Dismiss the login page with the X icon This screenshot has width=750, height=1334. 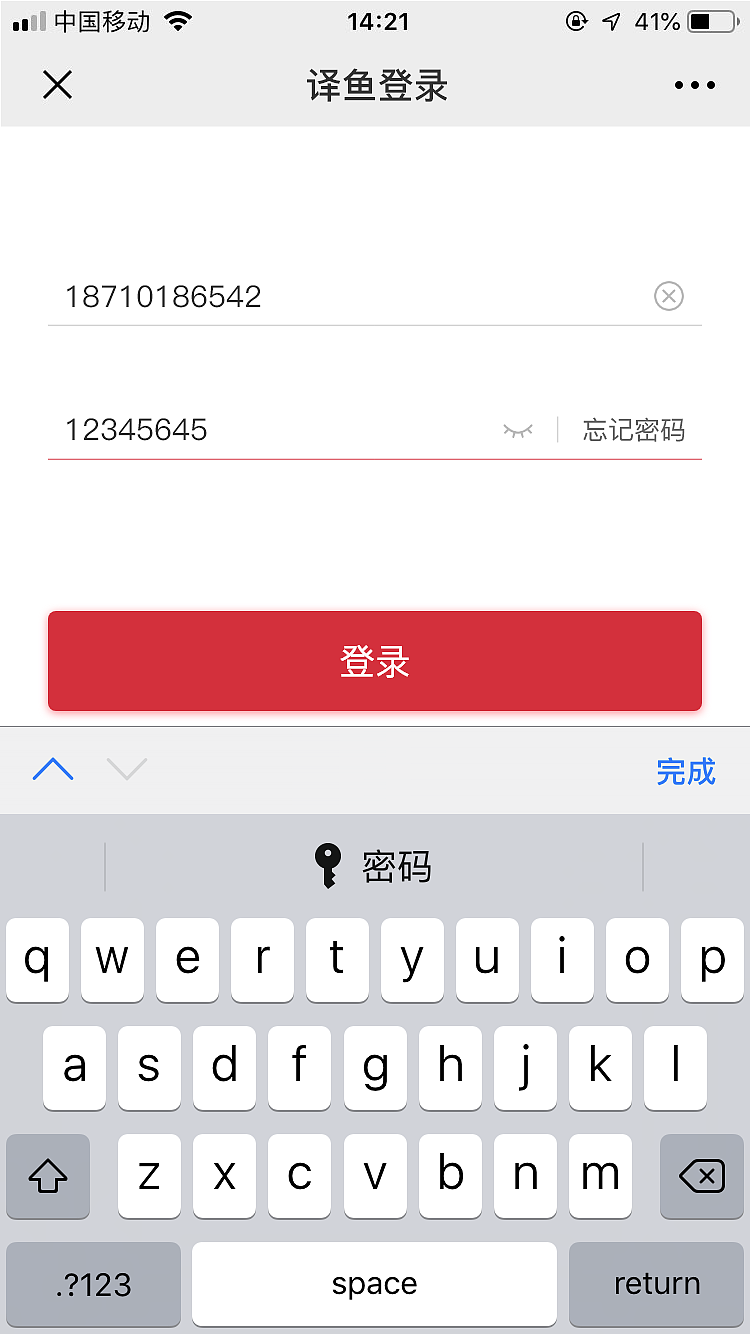(57, 85)
